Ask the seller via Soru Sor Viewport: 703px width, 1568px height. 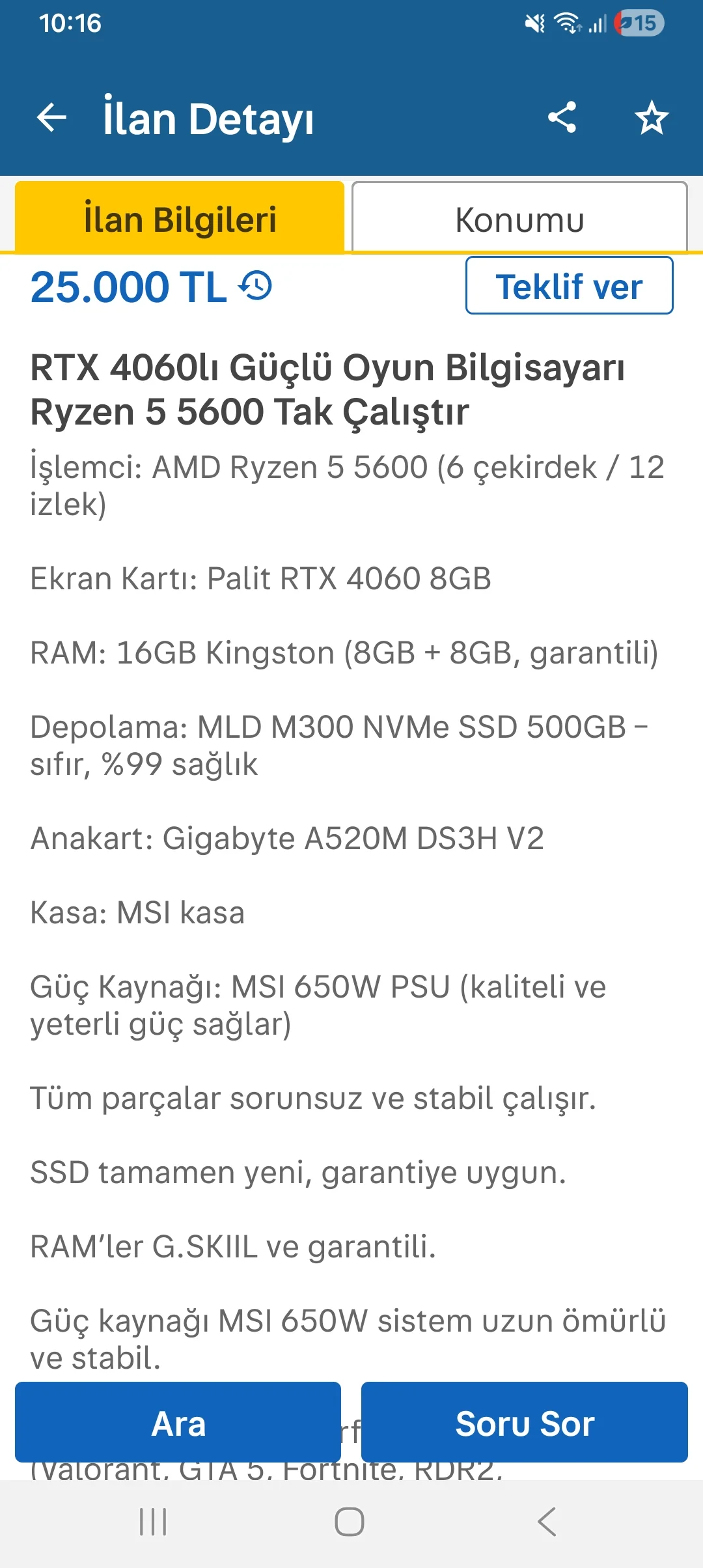524,1423
